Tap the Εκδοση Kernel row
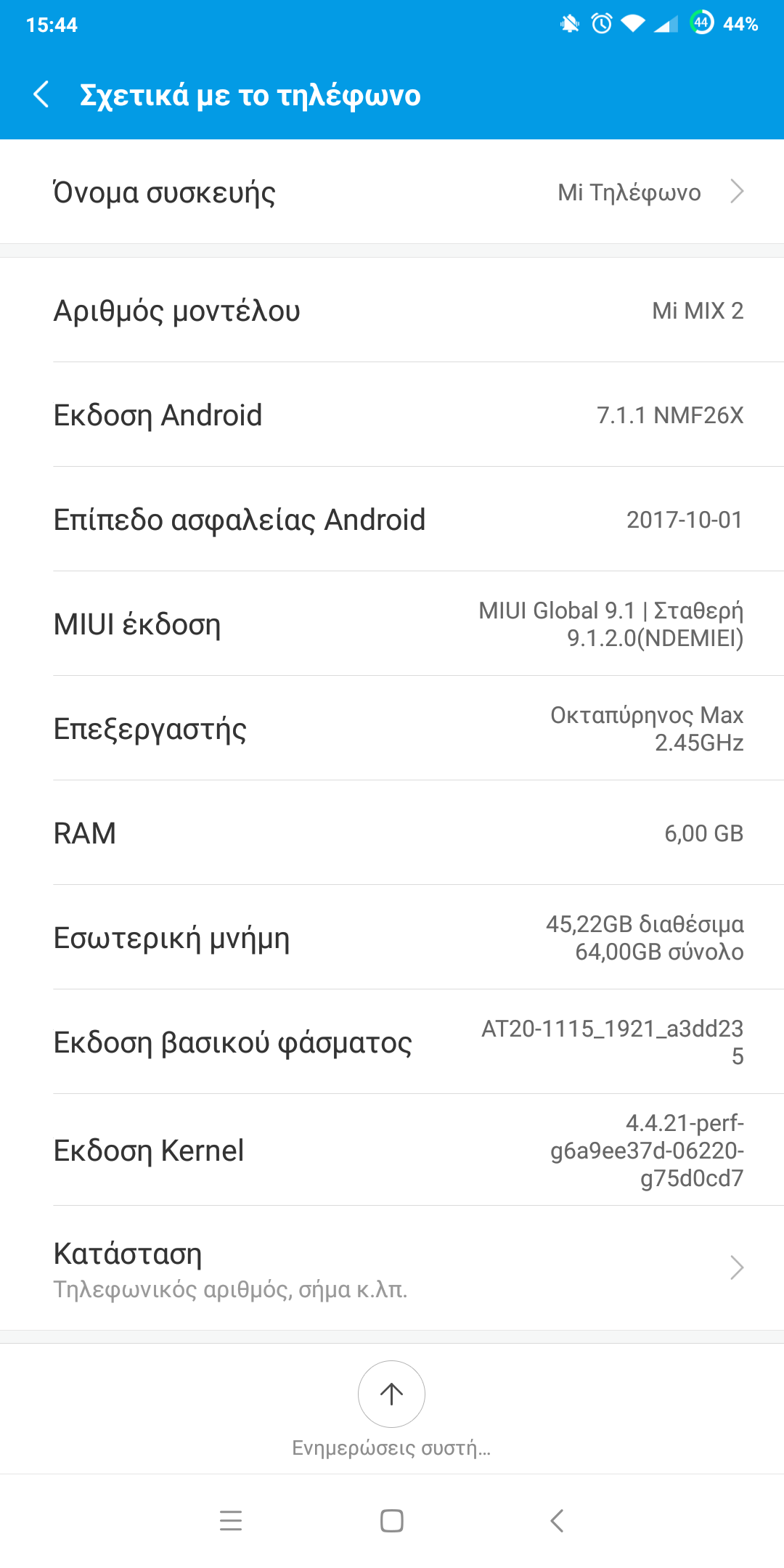Screen dimensions: 784x1568 pyautogui.click(x=392, y=1151)
